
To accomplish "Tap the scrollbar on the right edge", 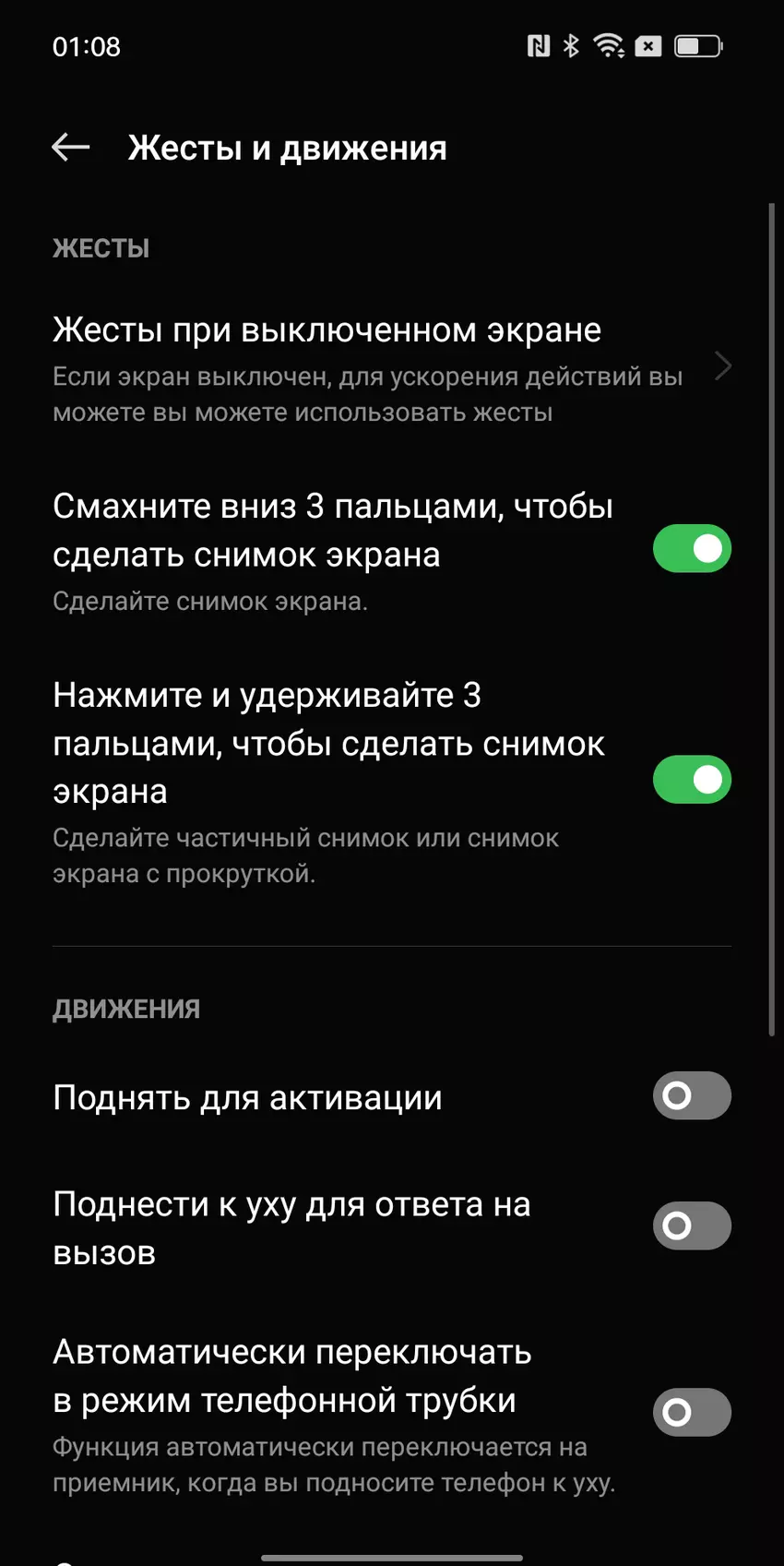I will (x=775, y=618).
